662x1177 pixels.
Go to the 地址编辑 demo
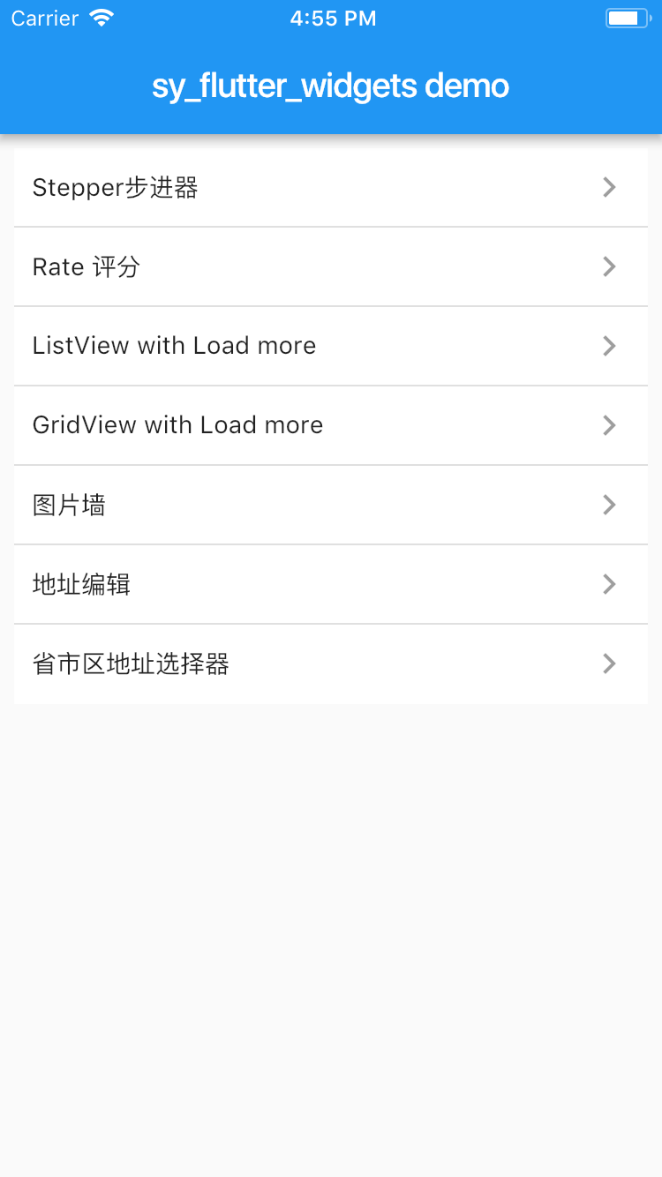(330, 585)
